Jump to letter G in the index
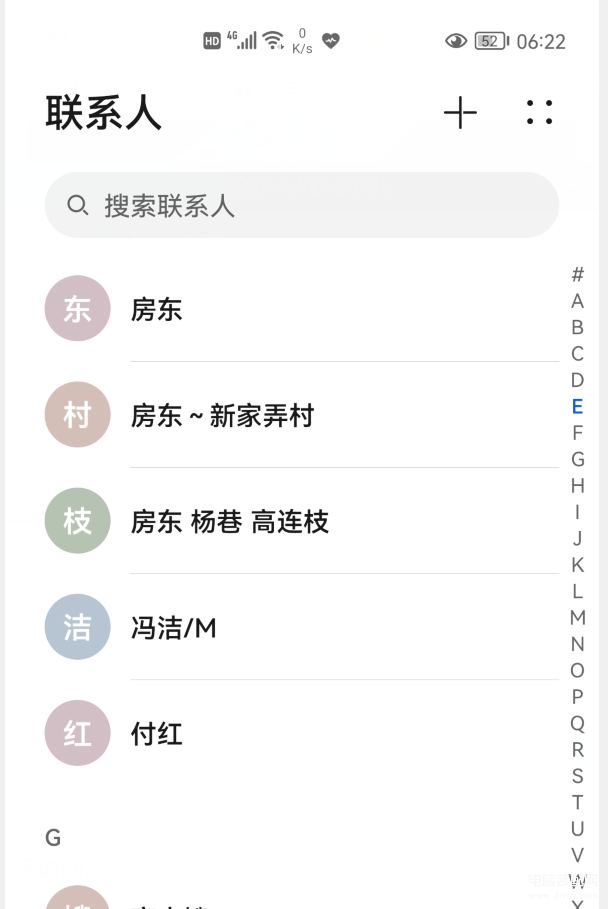This screenshot has height=909, width=608. pyautogui.click(x=577, y=459)
